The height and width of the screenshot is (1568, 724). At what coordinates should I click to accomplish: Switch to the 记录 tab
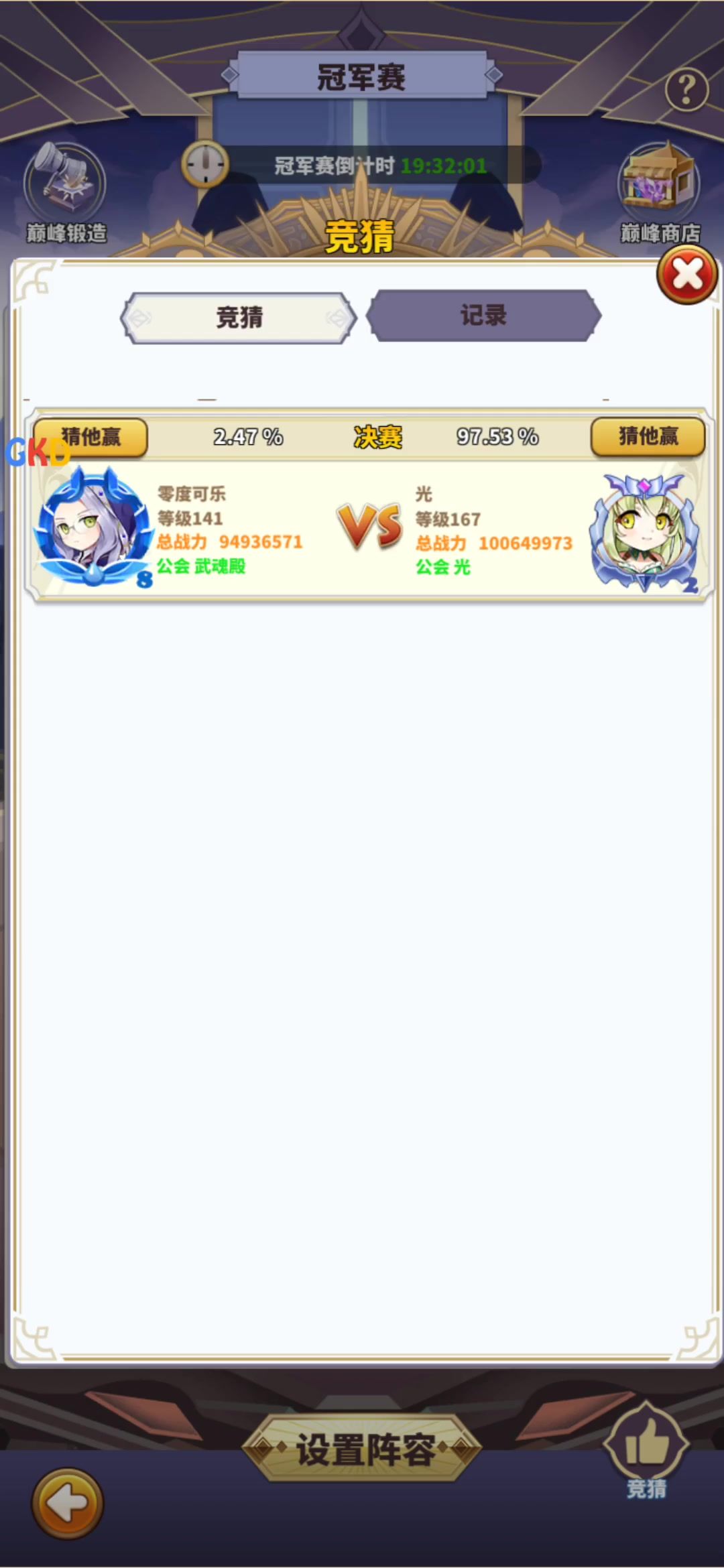483,316
